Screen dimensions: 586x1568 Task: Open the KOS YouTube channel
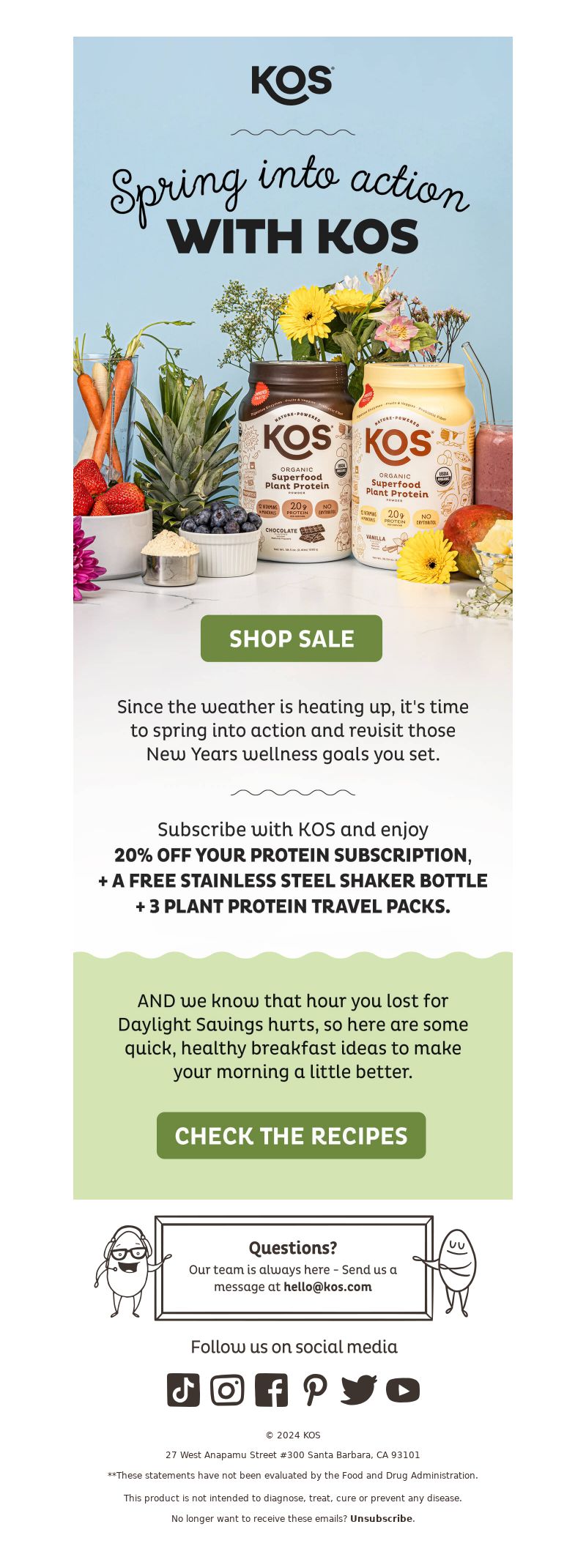[403, 1389]
